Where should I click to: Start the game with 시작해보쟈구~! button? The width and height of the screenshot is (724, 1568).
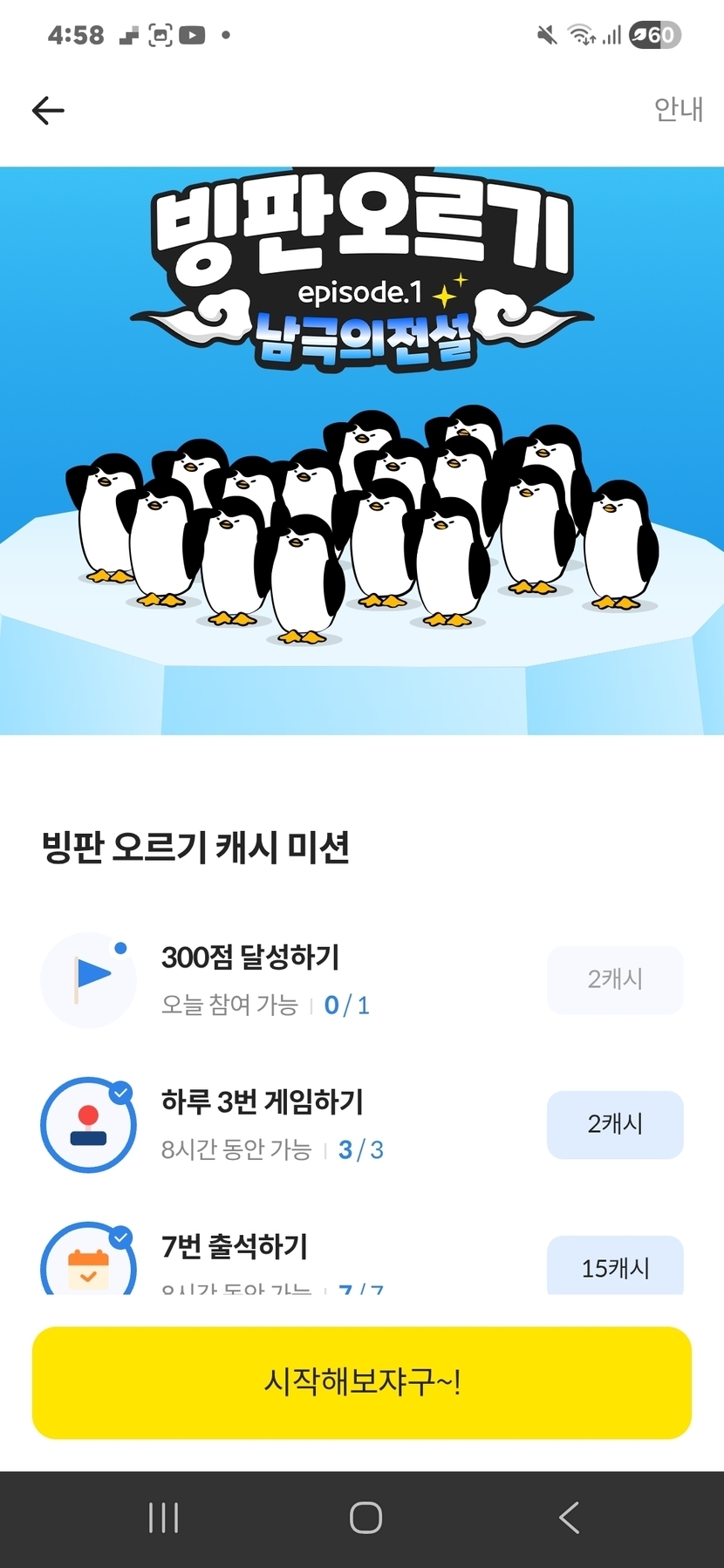pos(362,1382)
